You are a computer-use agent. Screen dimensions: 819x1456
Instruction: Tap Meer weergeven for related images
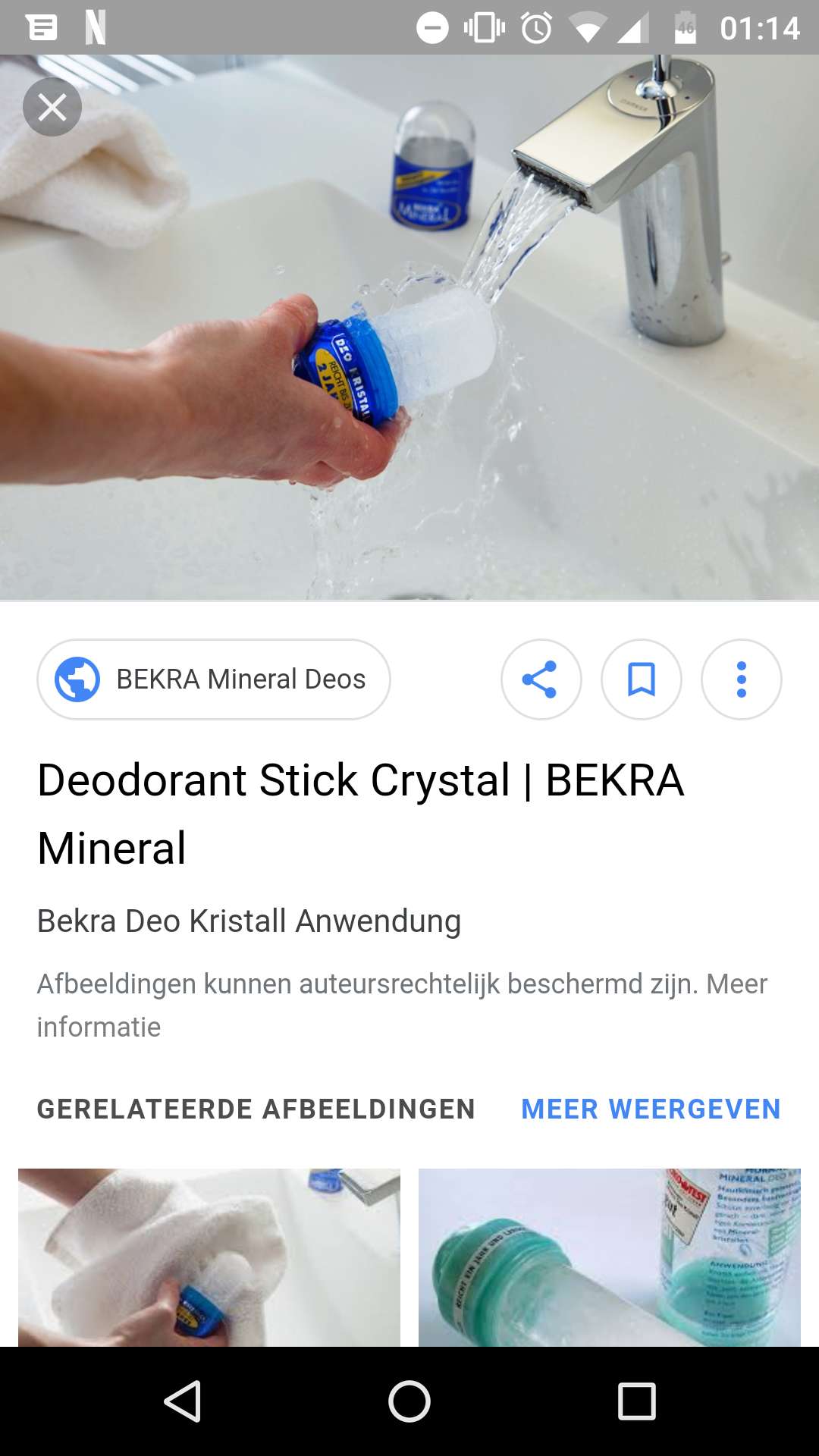651,1109
